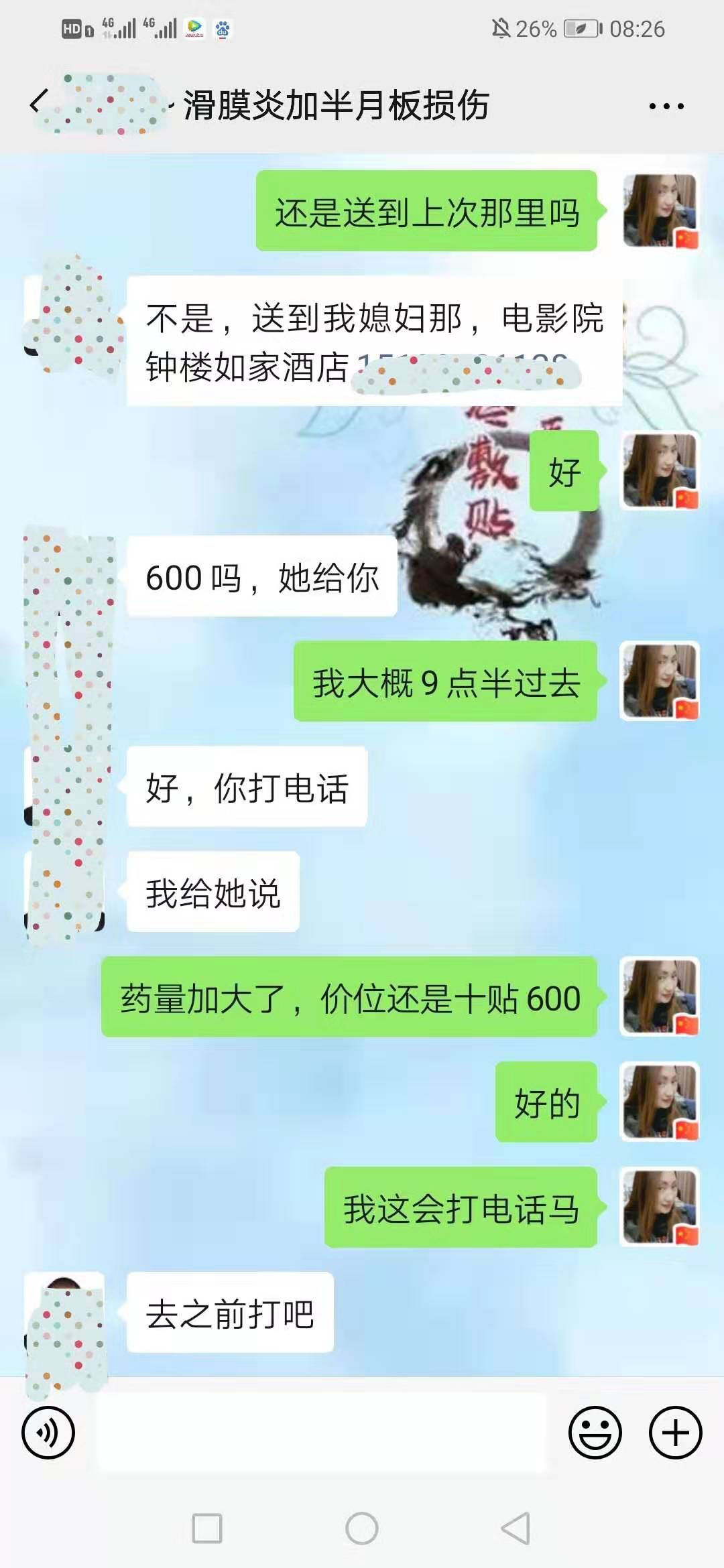Viewport: 724px width, 1568px height.
Task: Open recent apps with square button
Action: [207, 1528]
